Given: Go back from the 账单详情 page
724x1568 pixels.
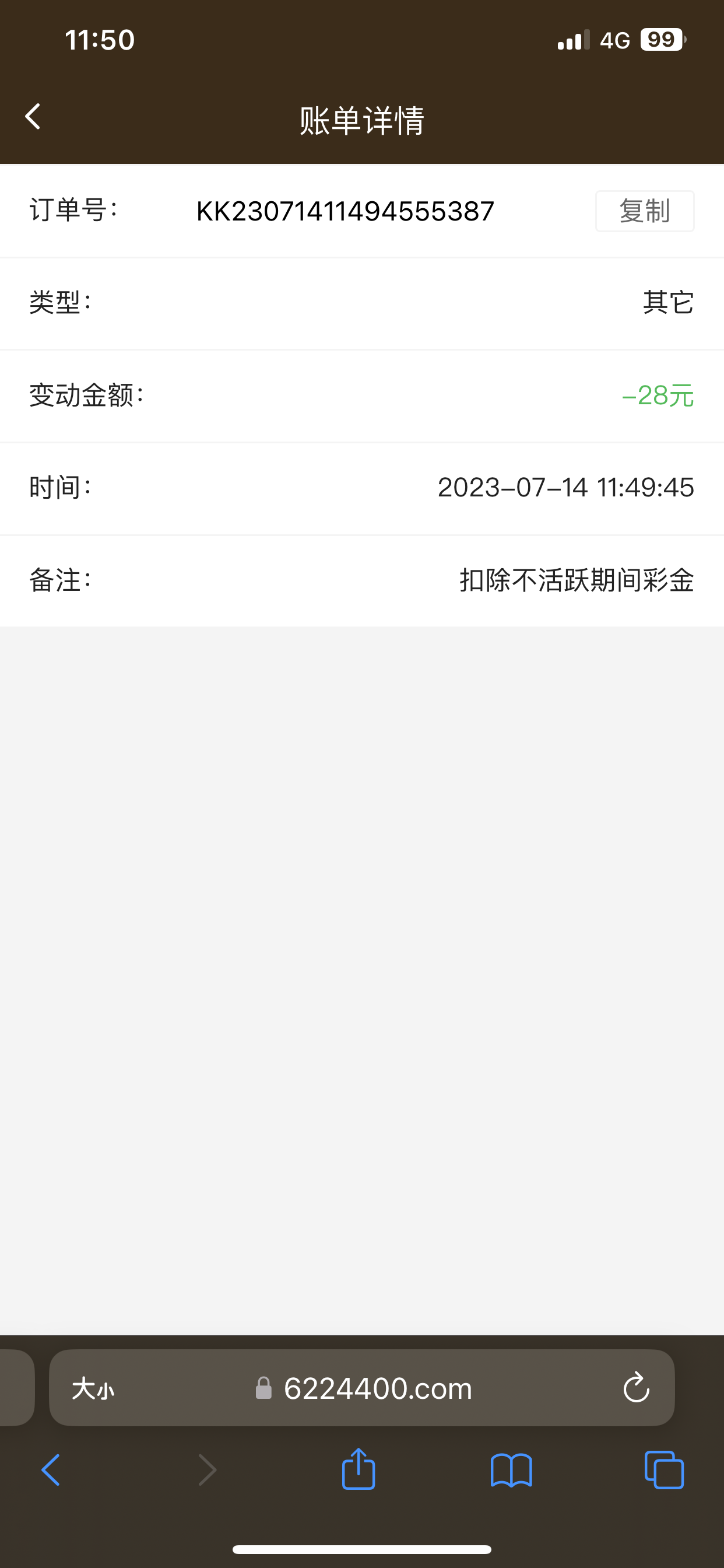Looking at the screenshot, I should [33, 116].
